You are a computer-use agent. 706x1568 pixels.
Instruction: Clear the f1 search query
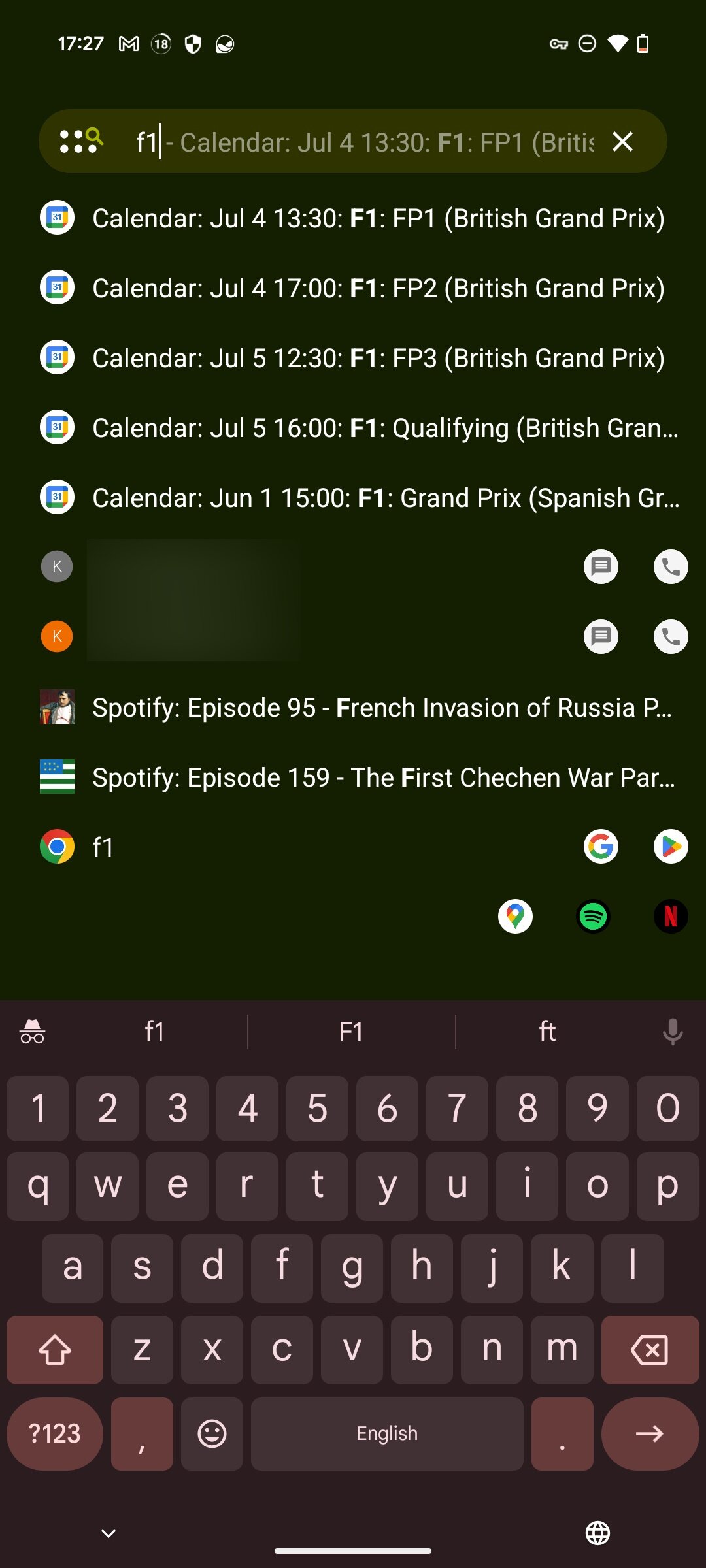coord(622,141)
